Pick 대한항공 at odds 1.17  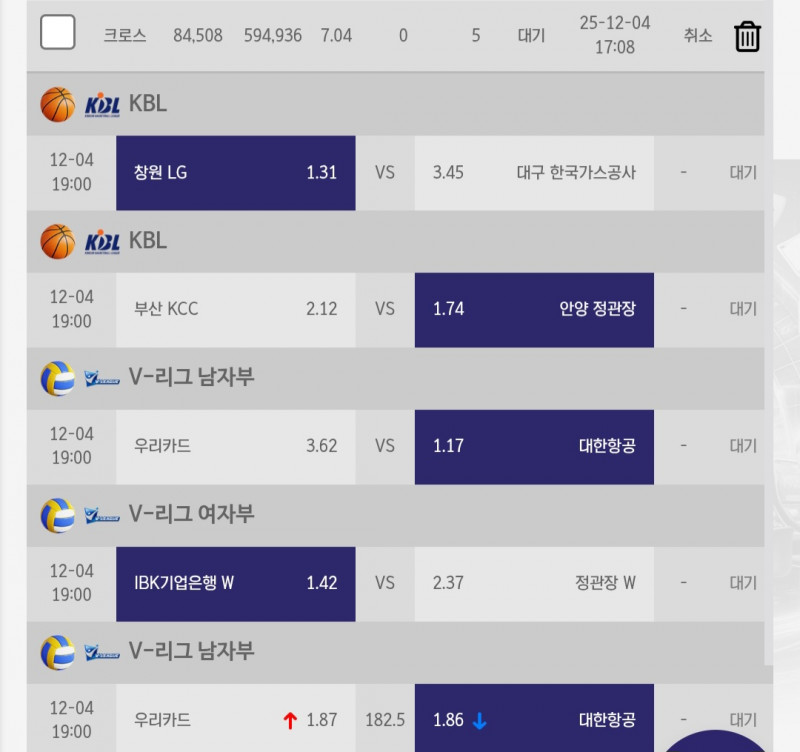click(x=534, y=446)
